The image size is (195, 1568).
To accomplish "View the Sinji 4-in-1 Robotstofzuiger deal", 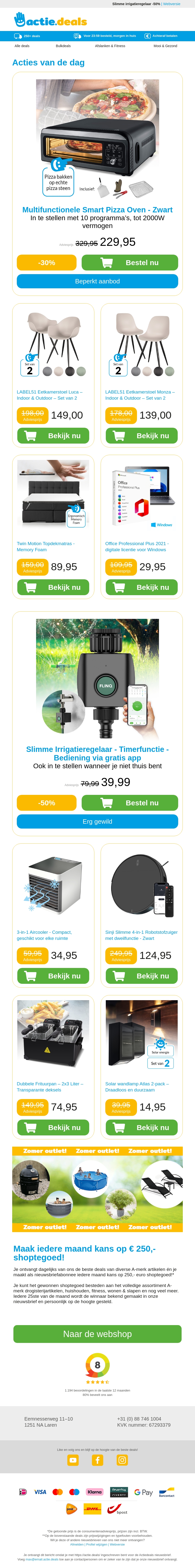I will [x=142, y=976].
